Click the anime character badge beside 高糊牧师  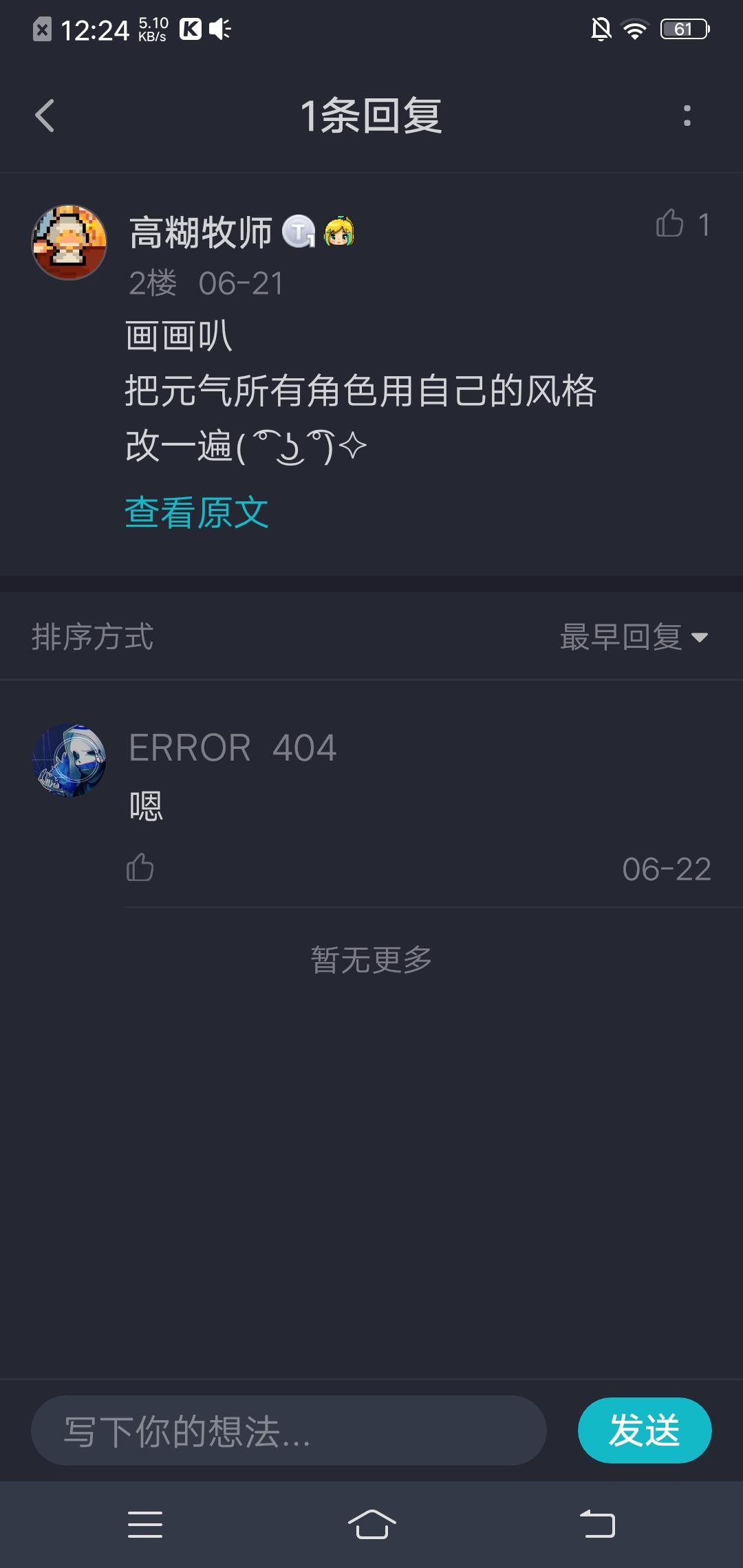(x=340, y=231)
